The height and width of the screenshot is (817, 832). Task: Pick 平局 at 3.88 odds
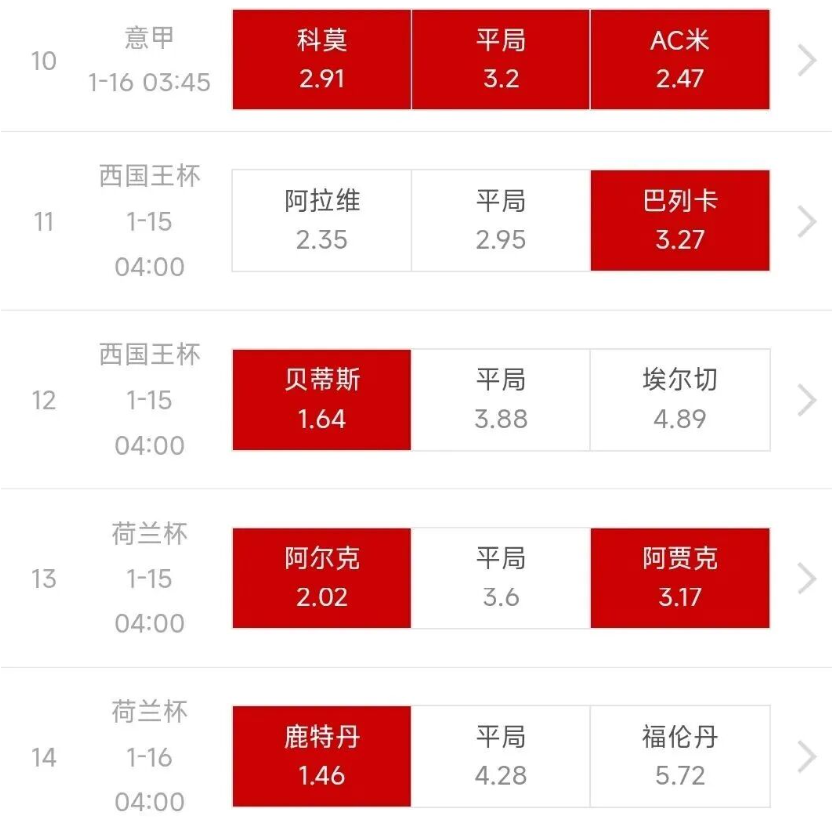pos(500,400)
